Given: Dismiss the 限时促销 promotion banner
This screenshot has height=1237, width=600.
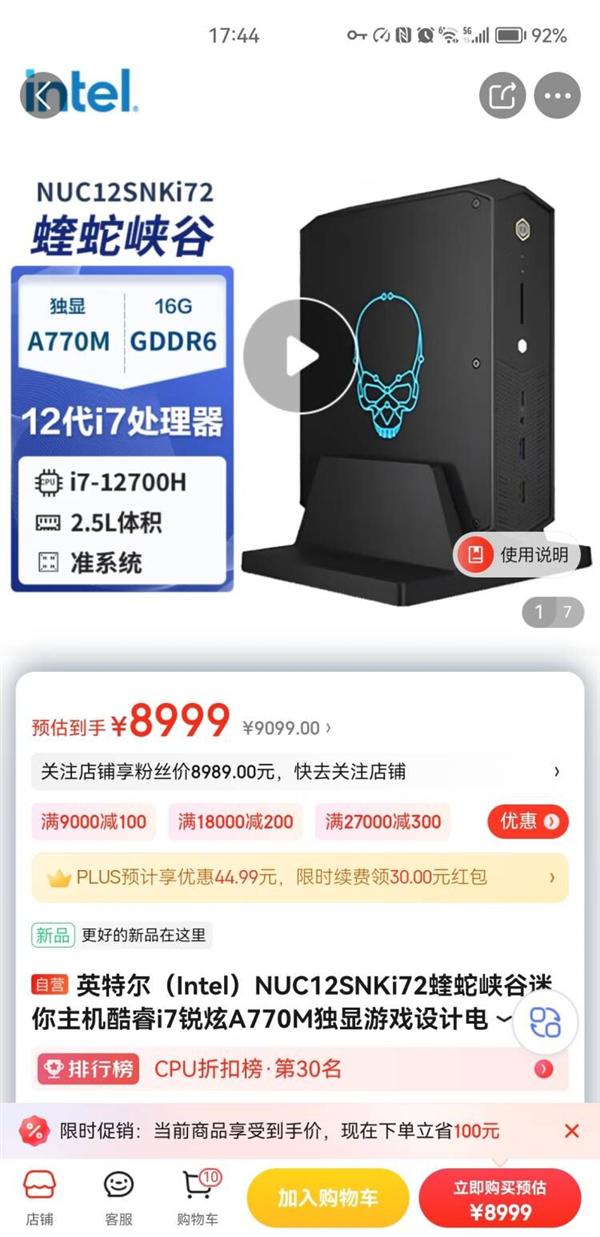Looking at the screenshot, I should tap(571, 1131).
